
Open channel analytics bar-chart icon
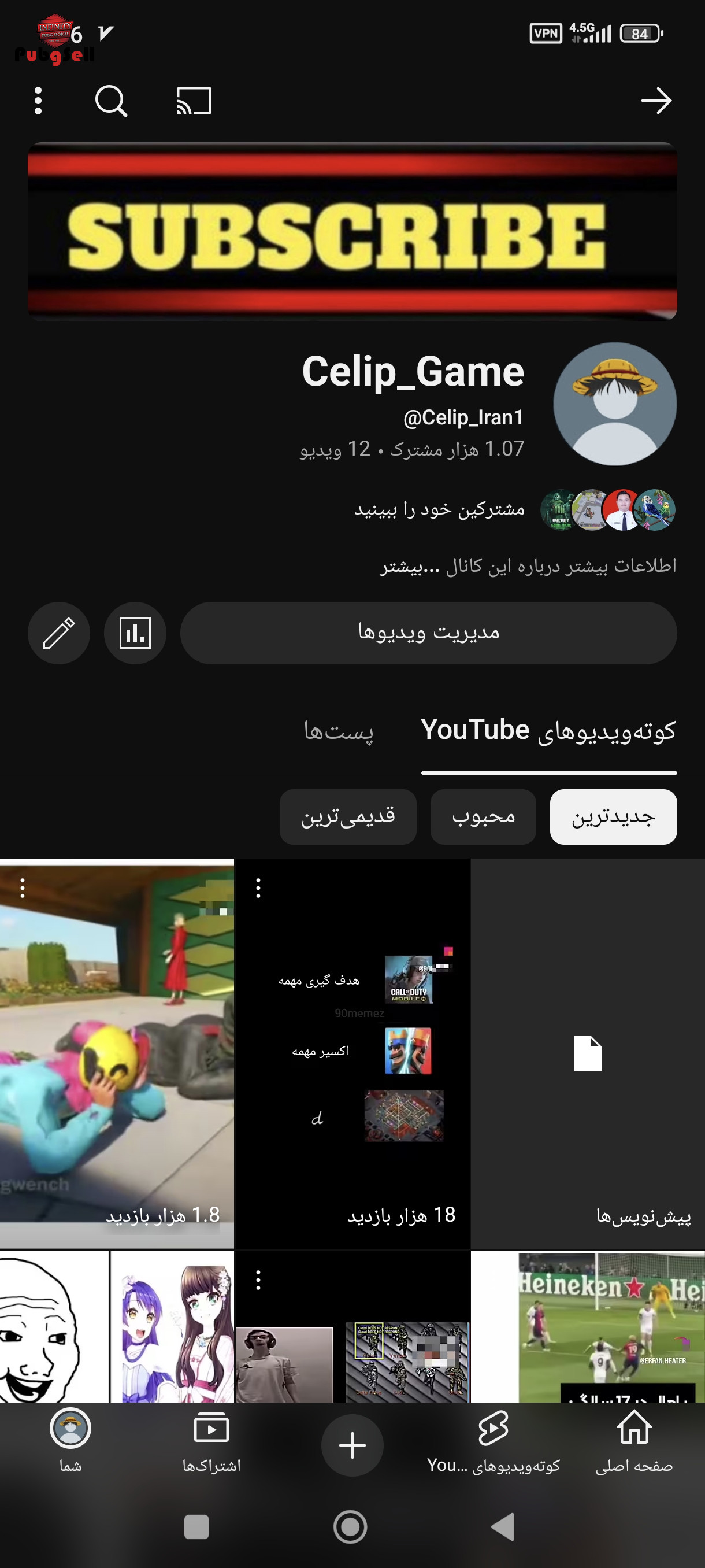[x=135, y=633]
